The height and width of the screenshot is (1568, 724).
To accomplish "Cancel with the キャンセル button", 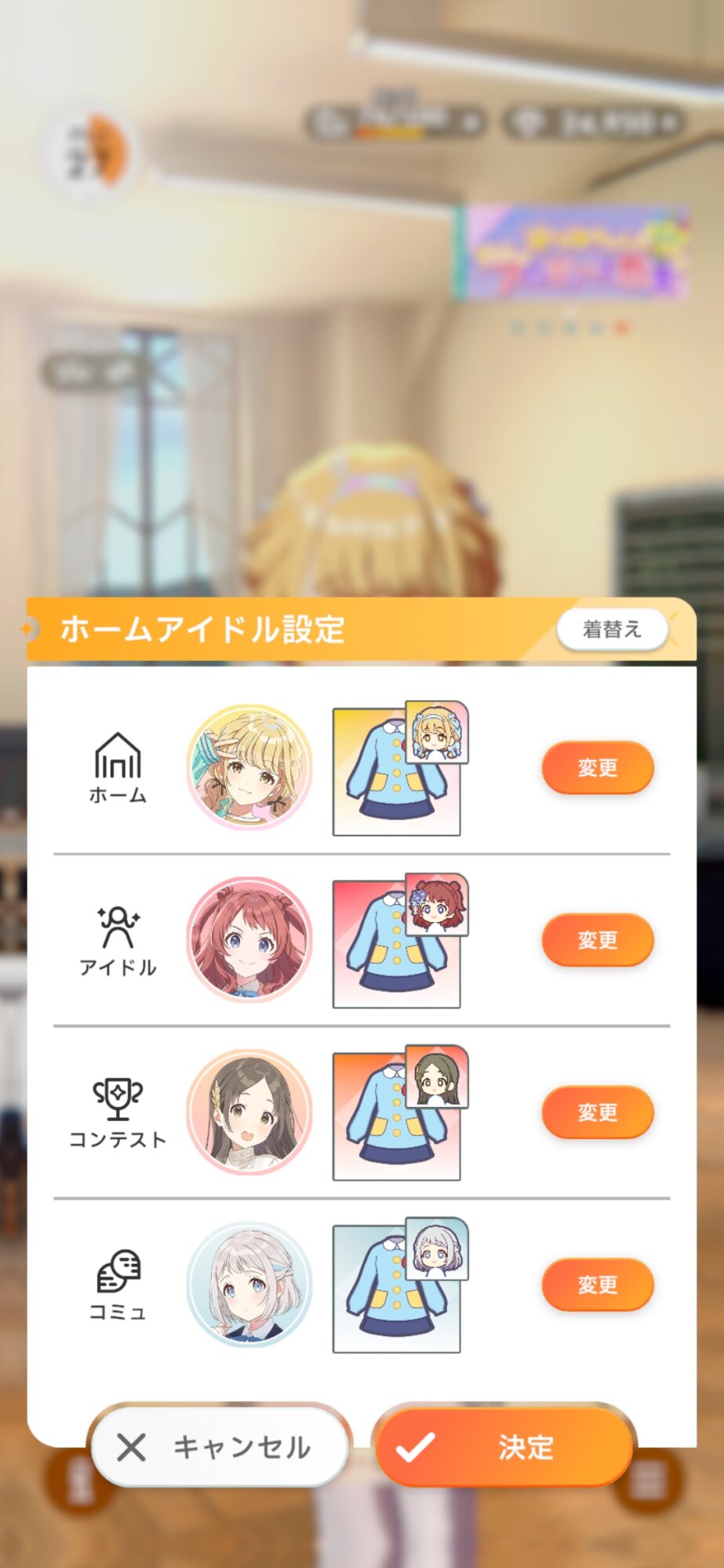I will tap(220, 1446).
